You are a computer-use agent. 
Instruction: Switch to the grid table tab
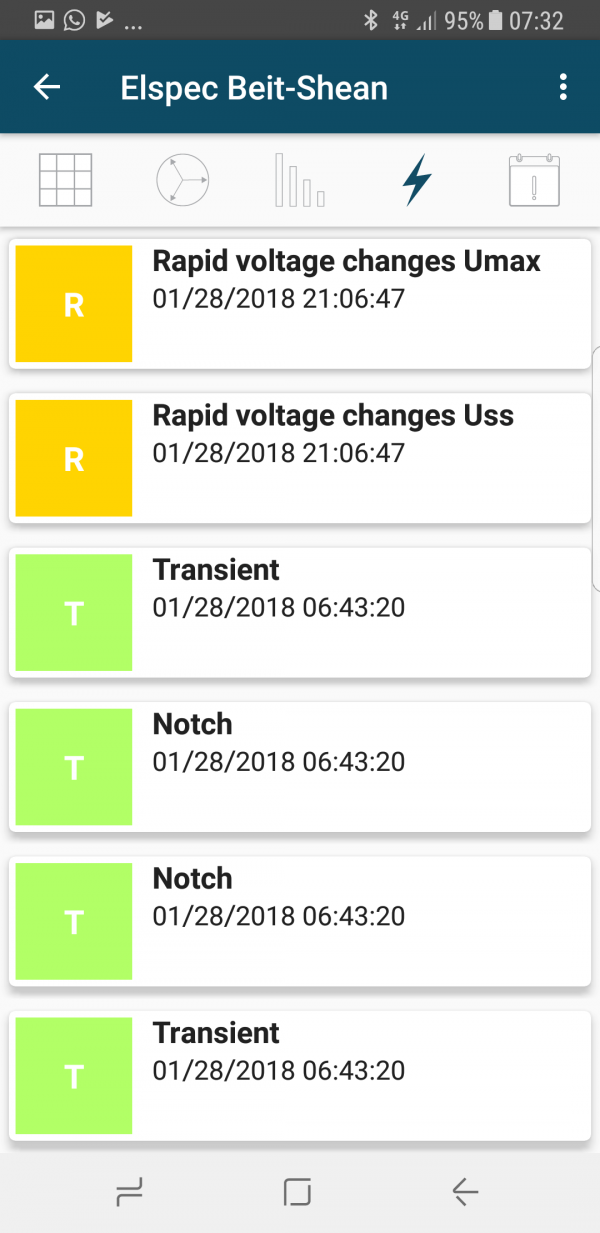(x=66, y=180)
